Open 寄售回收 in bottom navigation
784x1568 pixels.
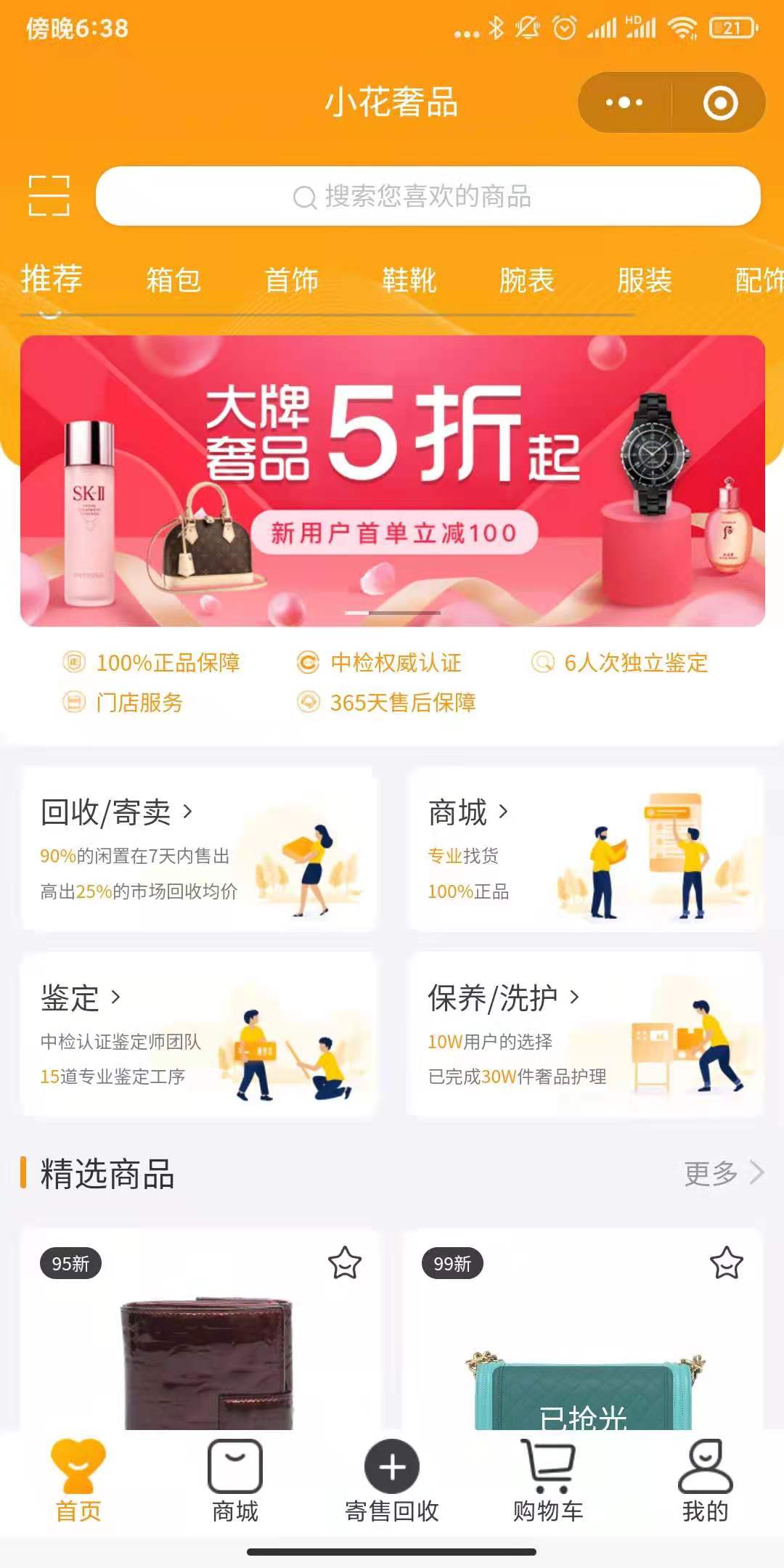click(x=392, y=1481)
